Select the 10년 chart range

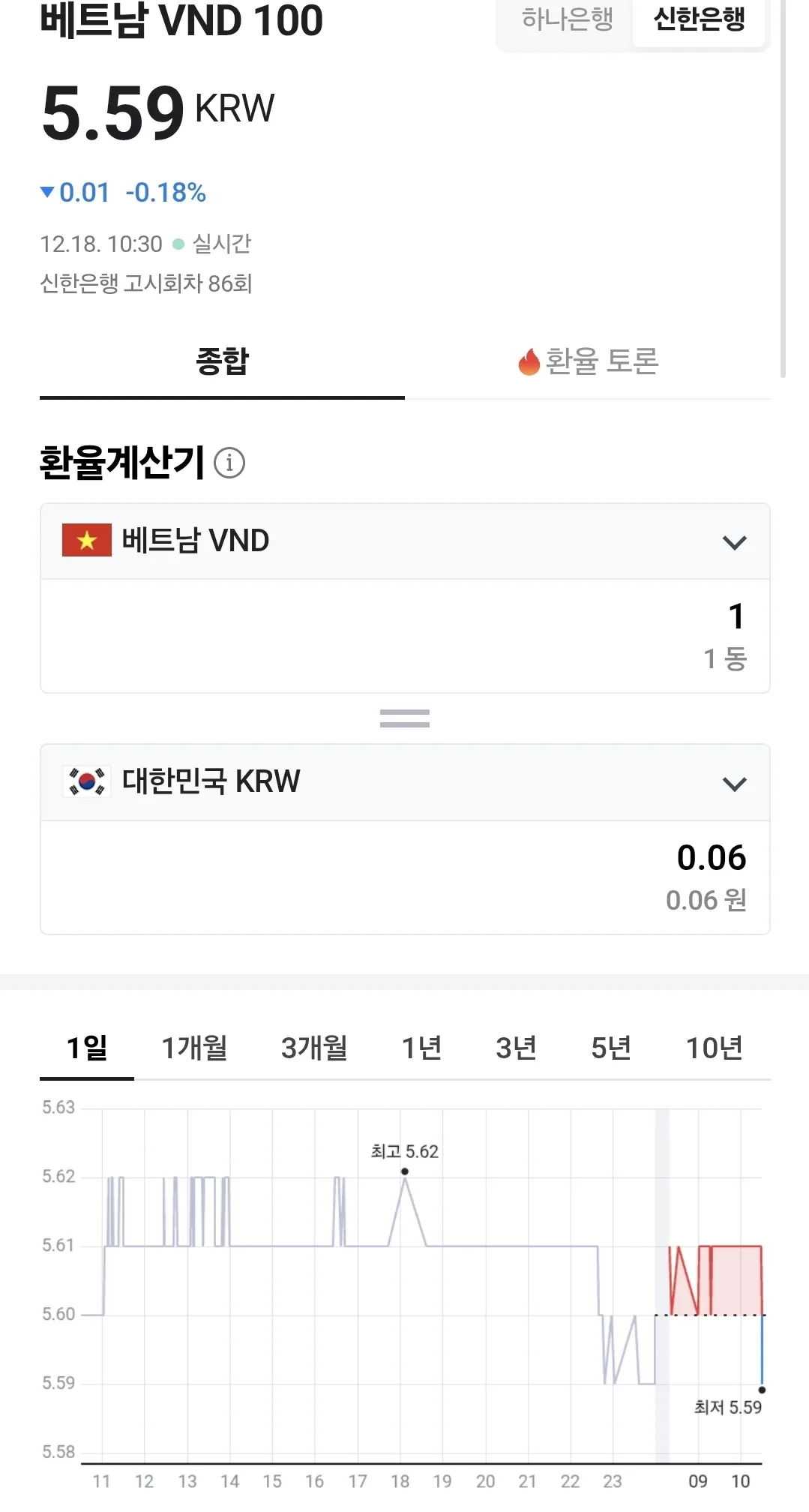coord(715,1048)
